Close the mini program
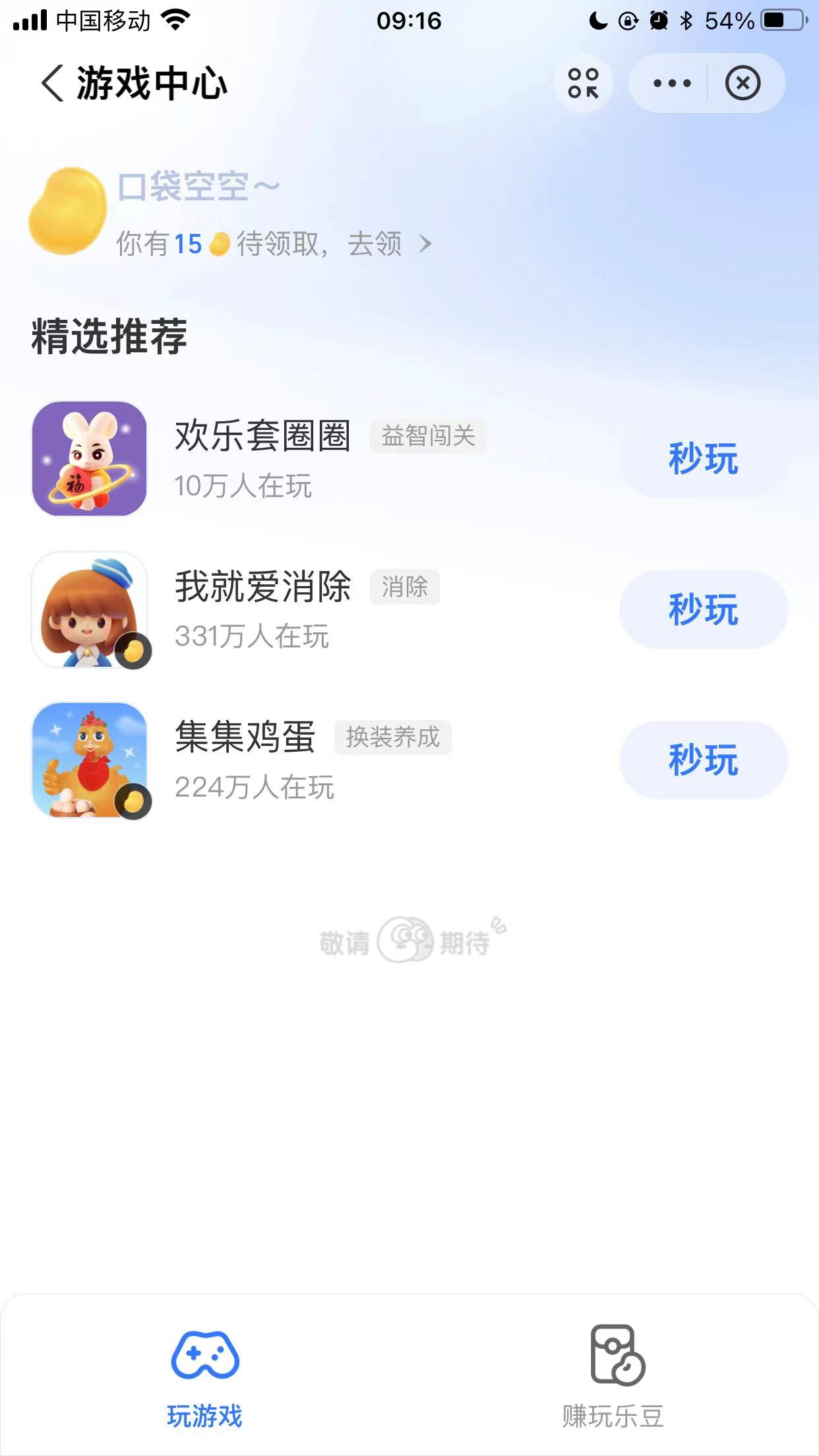This screenshot has width=819, height=1456. click(x=743, y=84)
